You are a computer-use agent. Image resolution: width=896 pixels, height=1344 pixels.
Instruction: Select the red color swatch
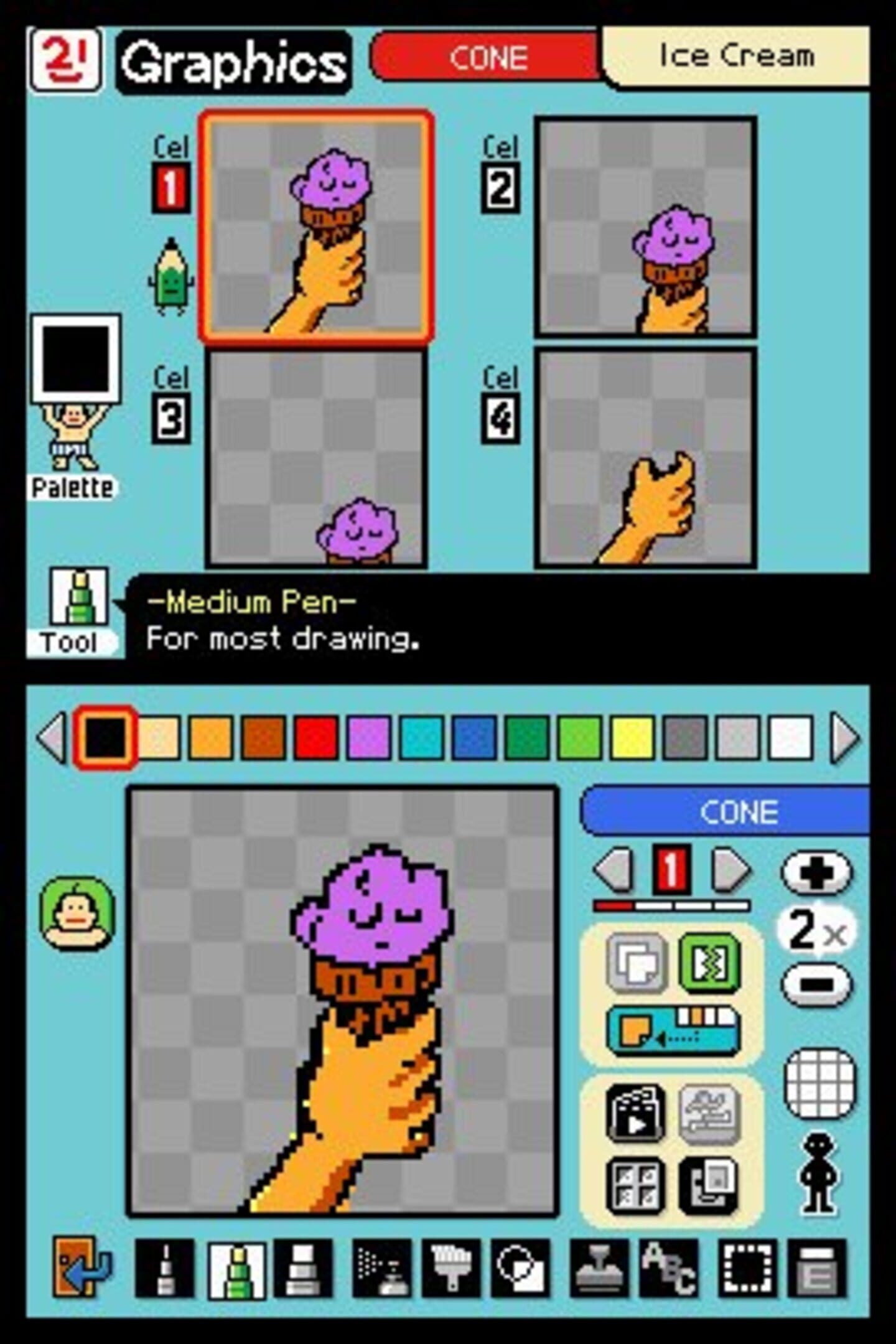tap(315, 738)
